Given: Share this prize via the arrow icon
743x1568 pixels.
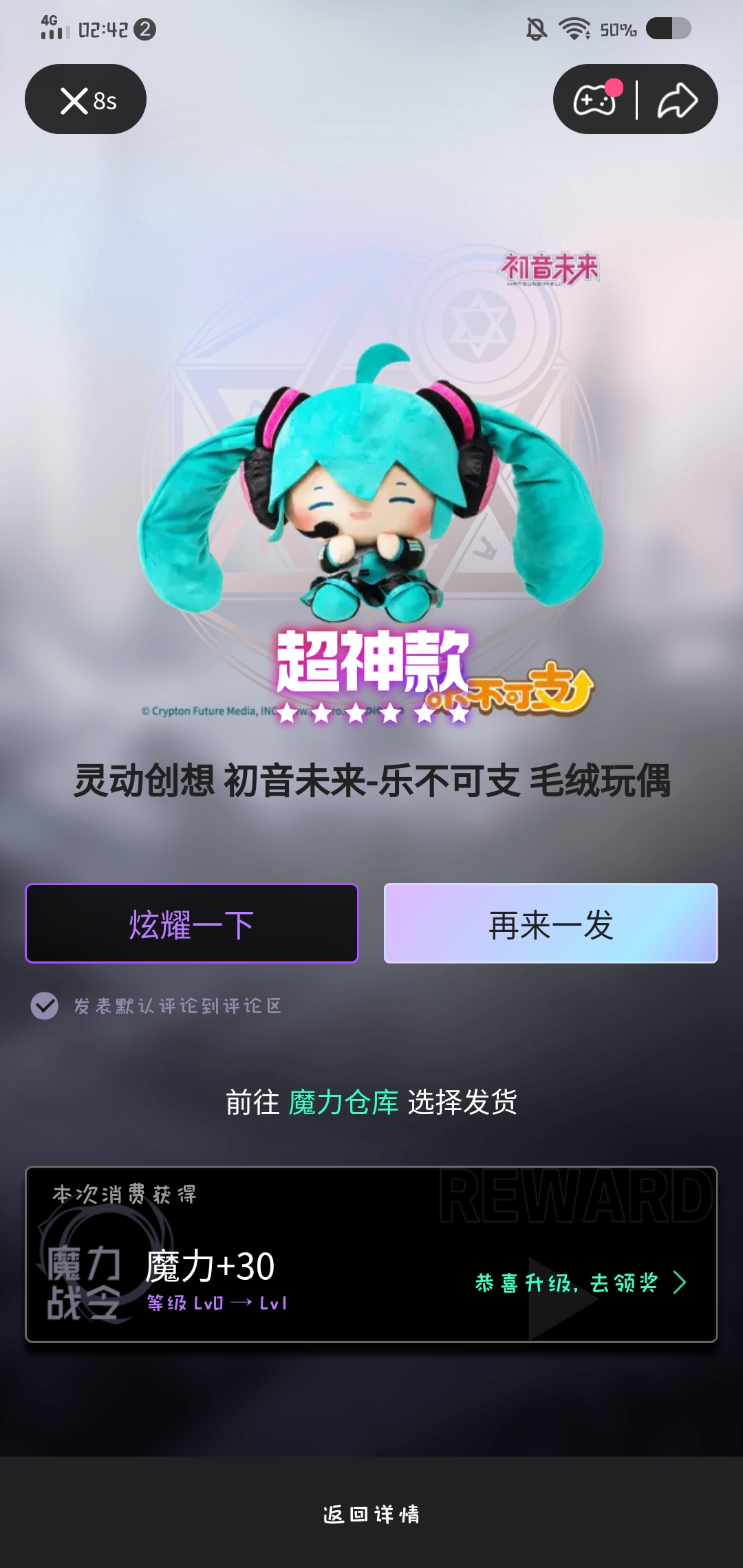Looking at the screenshot, I should click(677, 100).
